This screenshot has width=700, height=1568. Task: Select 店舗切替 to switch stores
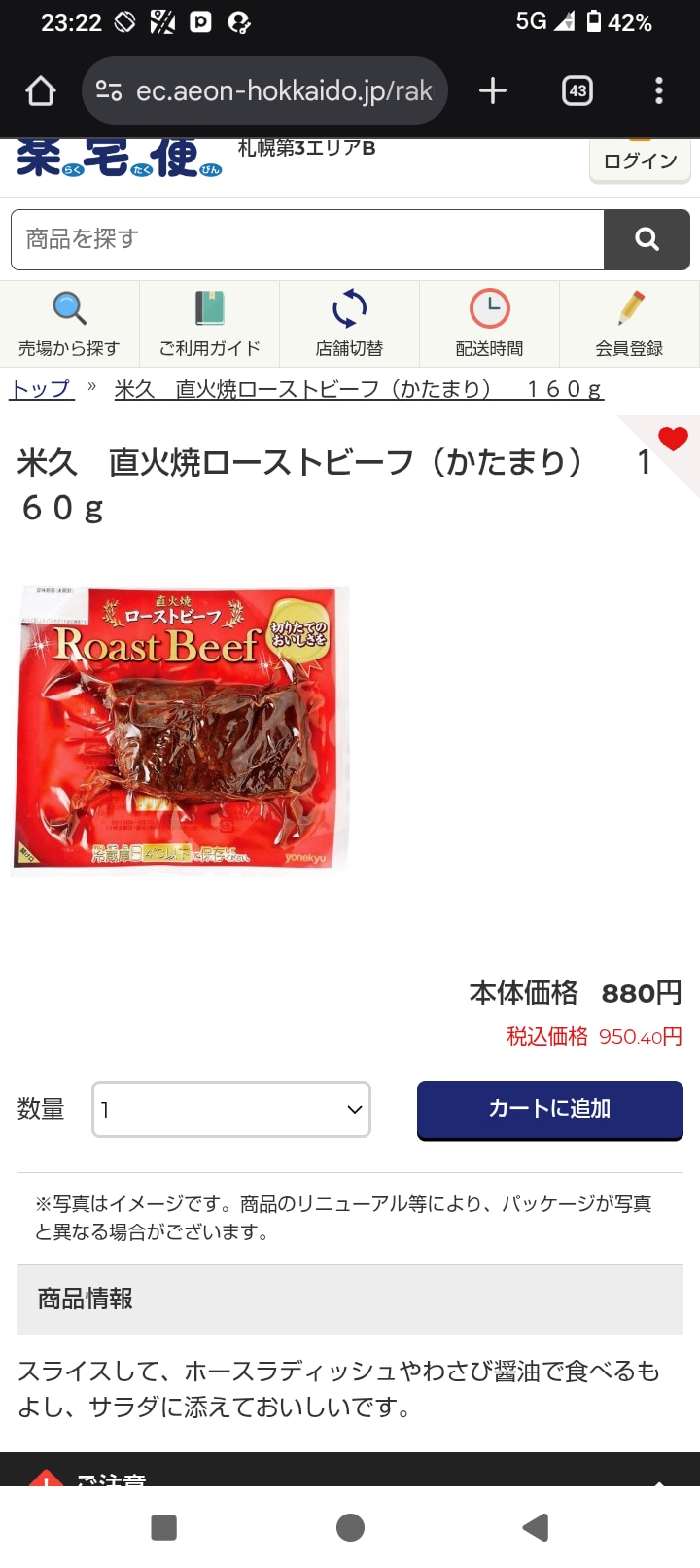point(350,325)
